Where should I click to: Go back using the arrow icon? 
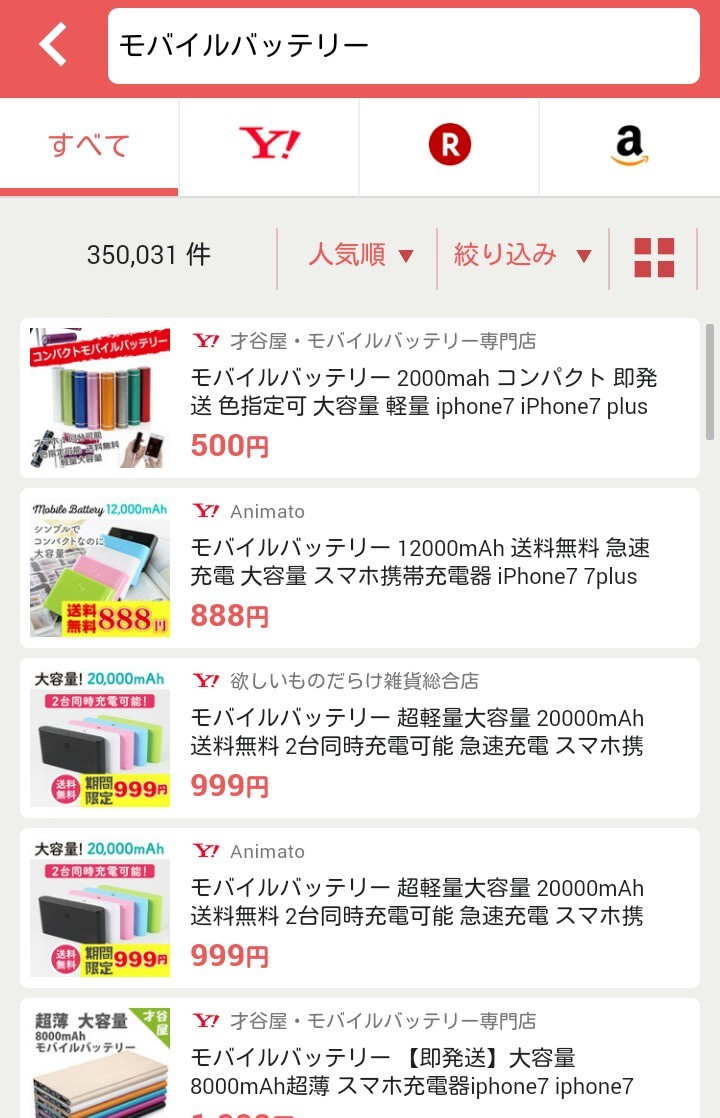point(52,46)
